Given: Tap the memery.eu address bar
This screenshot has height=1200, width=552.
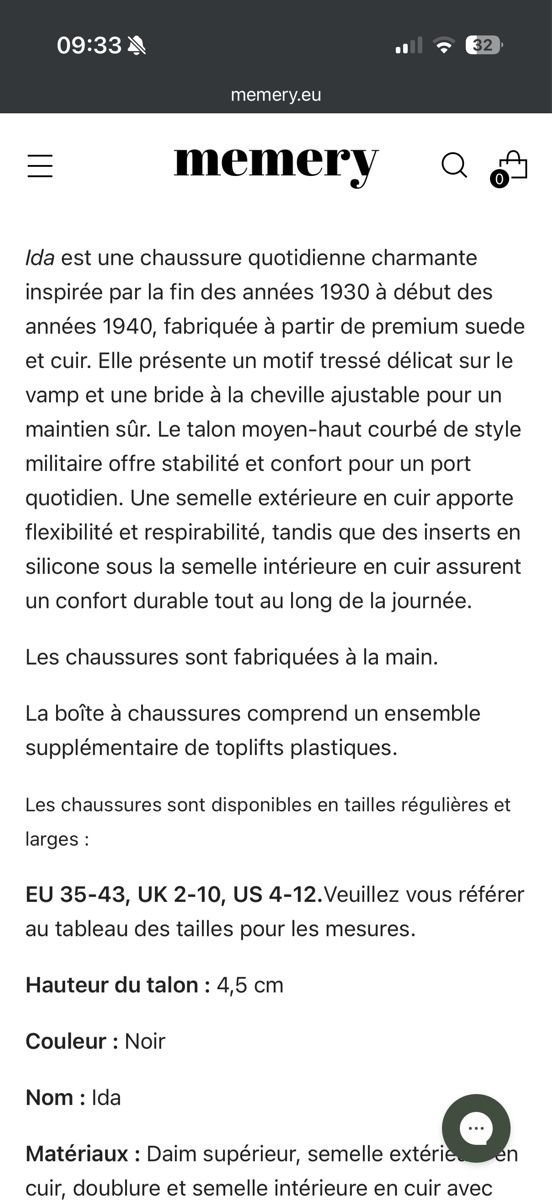Looking at the screenshot, I should (276, 95).
